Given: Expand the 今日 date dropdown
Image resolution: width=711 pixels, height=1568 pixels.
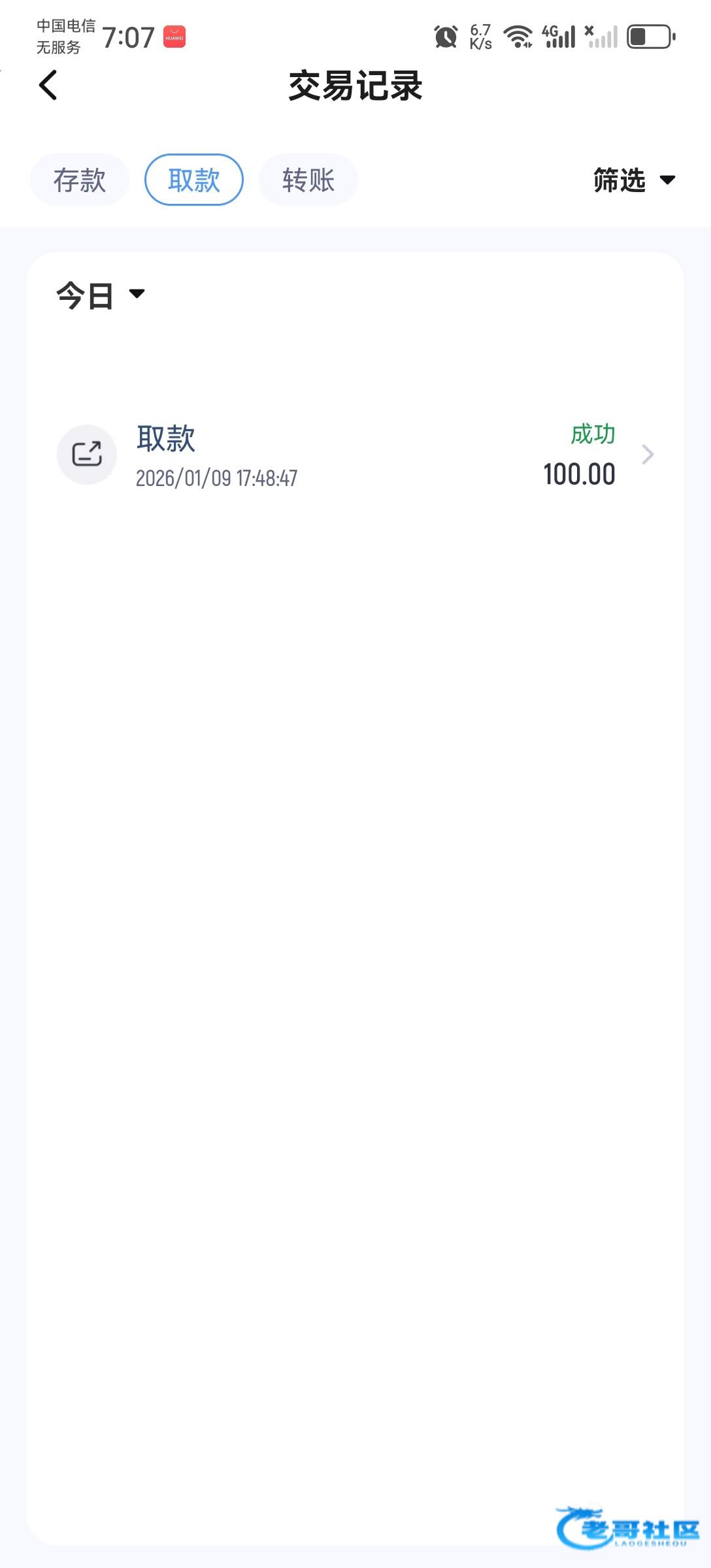Looking at the screenshot, I should [x=100, y=295].
